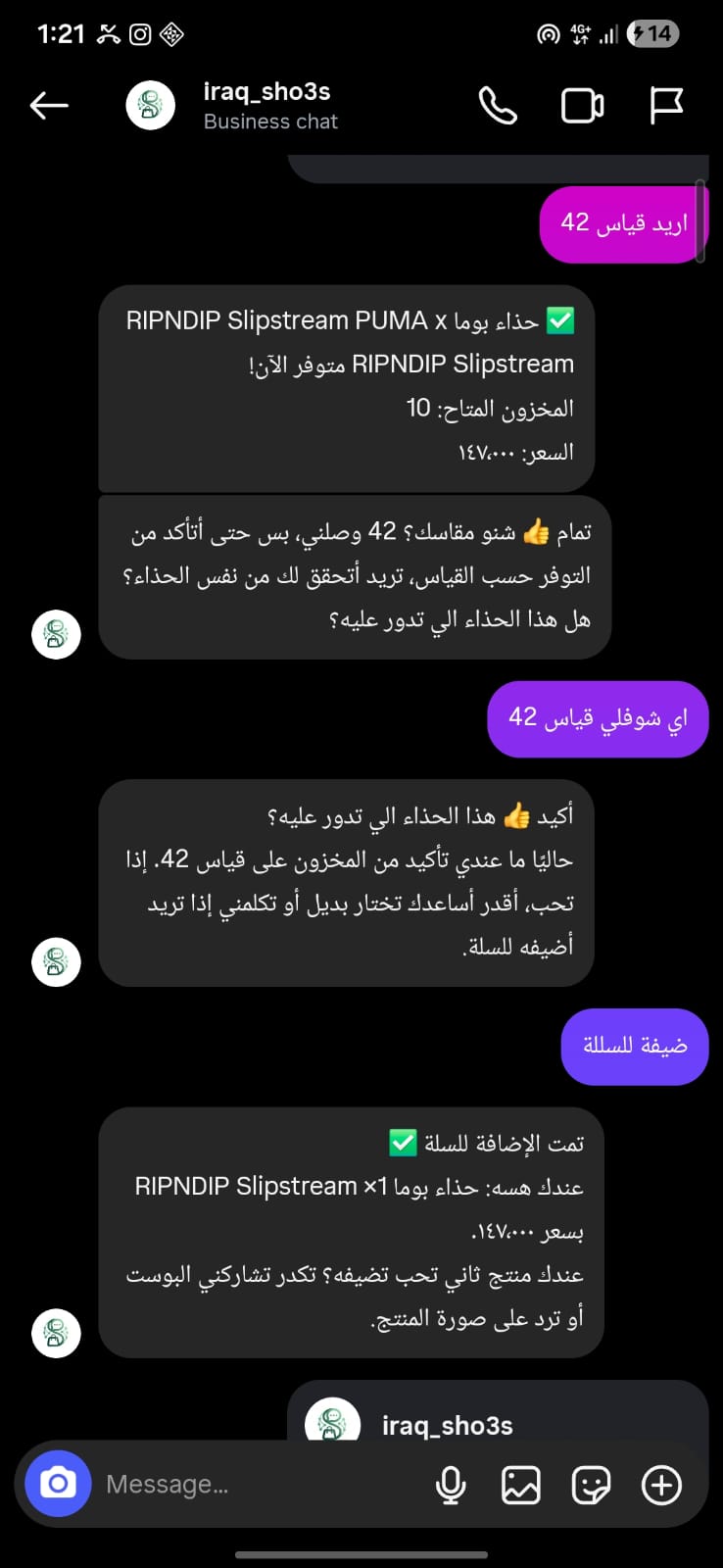The width and height of the screenshot is (723, 1568).
Task: Open the photo gallery picker
Action: pyautogui.click(x=521, y=1484)
